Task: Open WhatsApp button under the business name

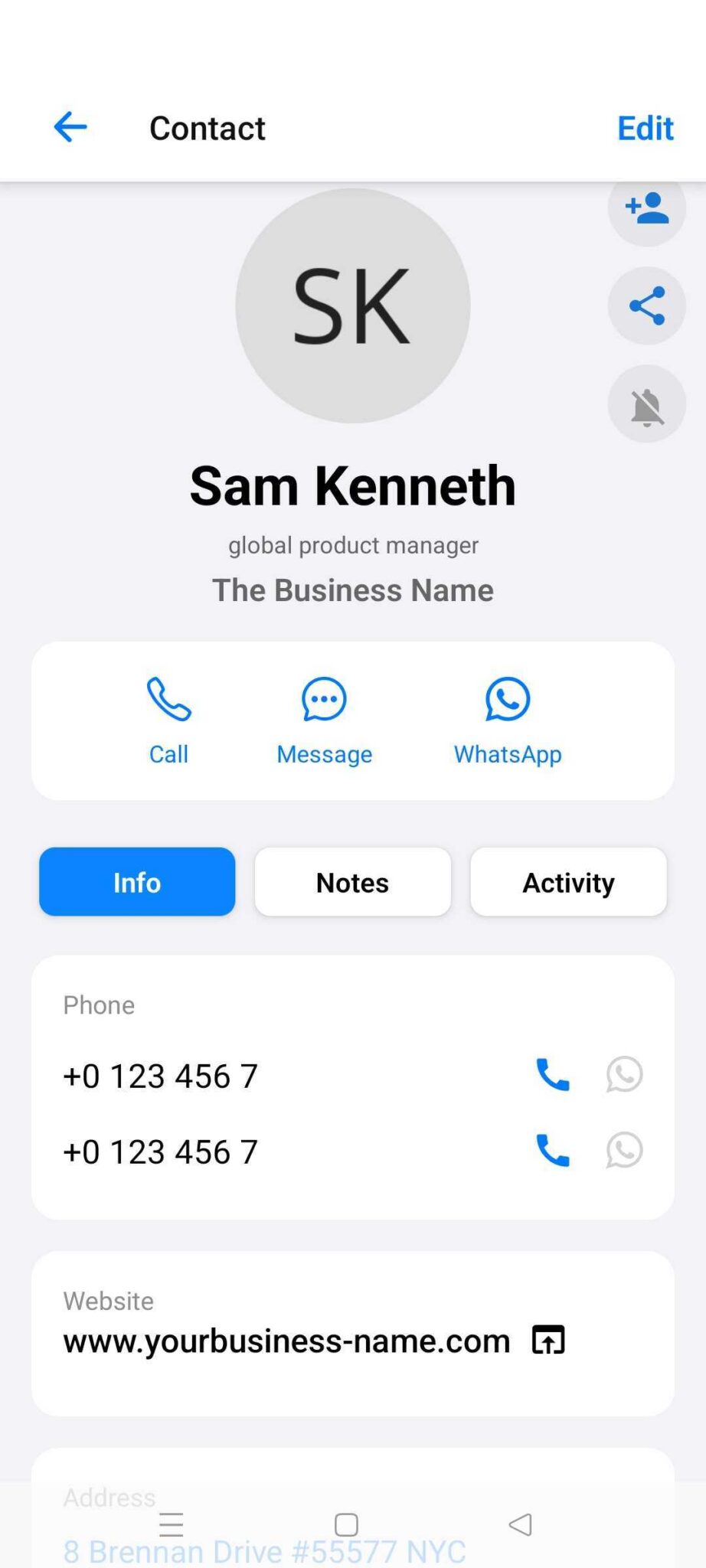Action: (x=507, y=720)
